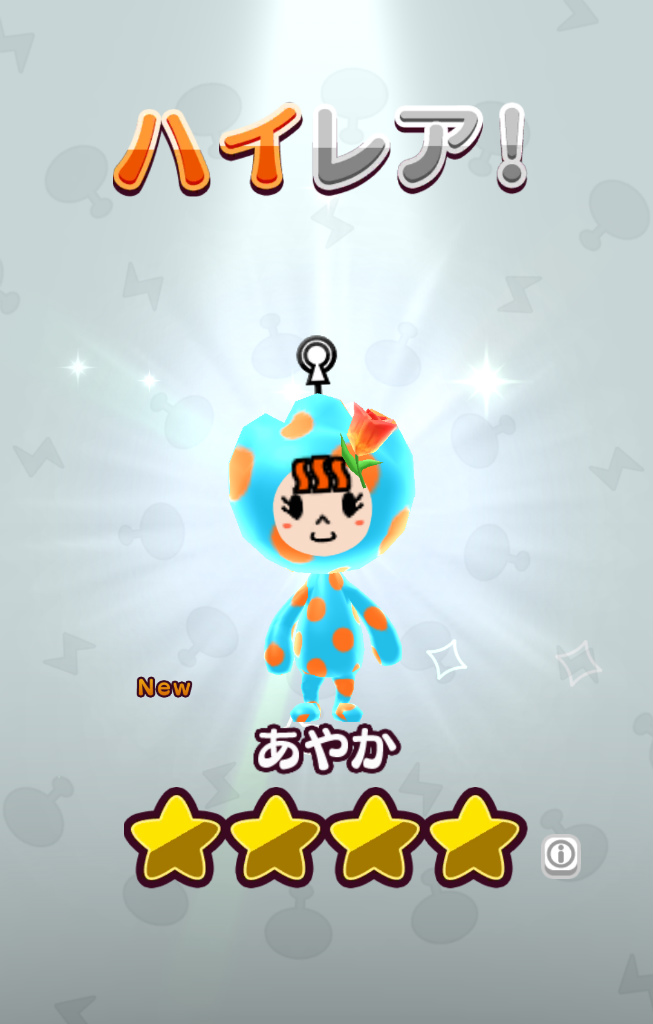Open the info icon beside the stars

click(561, 855)
